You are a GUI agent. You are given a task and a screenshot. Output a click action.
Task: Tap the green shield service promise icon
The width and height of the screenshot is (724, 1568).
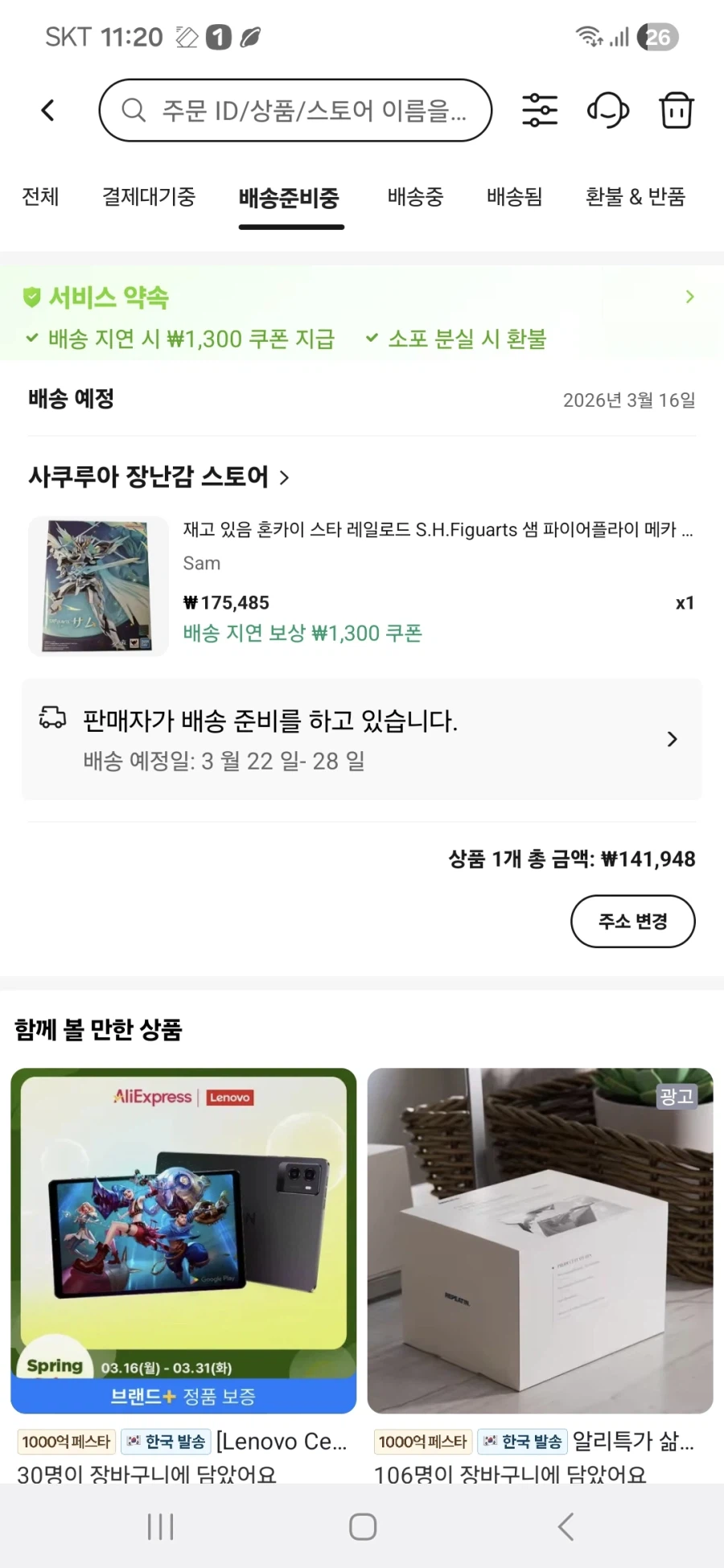31,297
